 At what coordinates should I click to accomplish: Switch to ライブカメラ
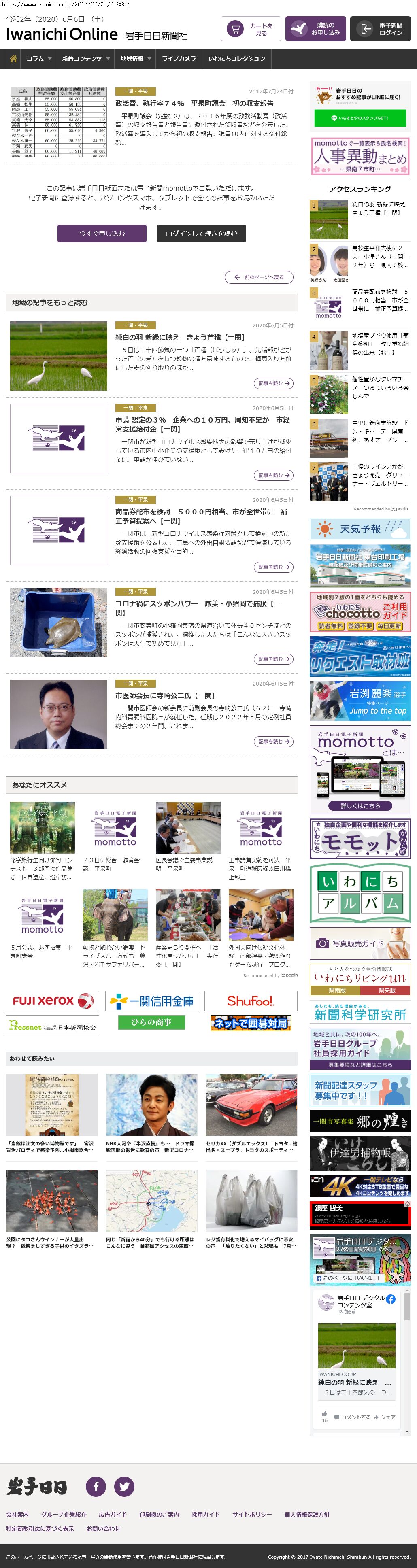(x=179, y=59)
